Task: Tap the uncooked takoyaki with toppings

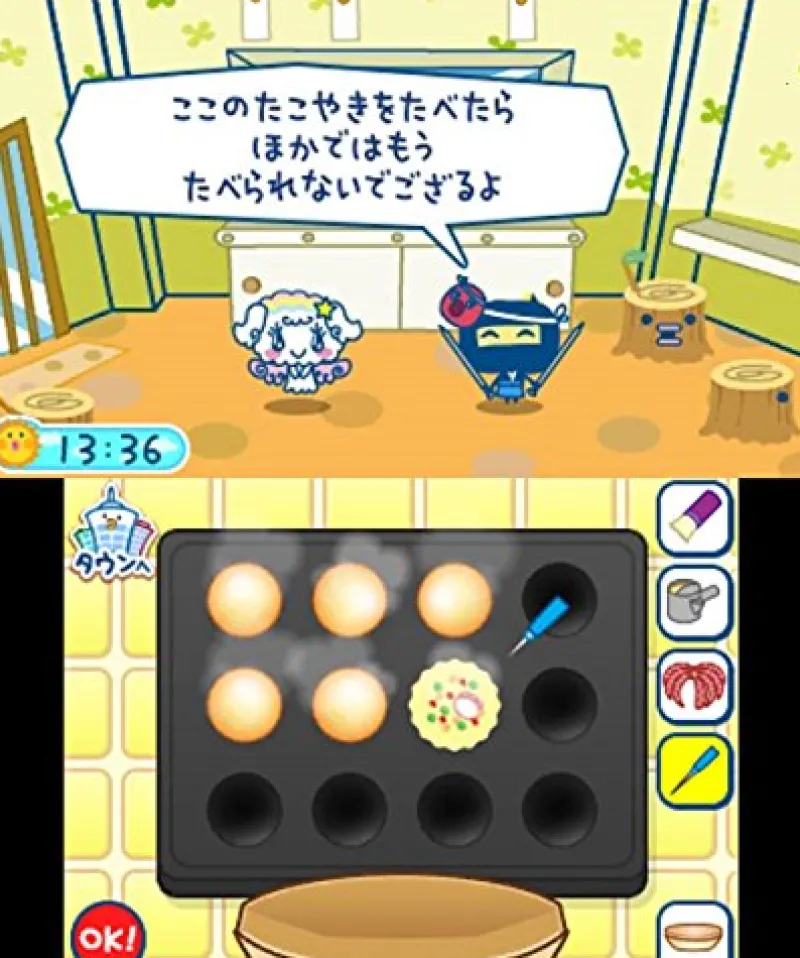Action: [x=455, y=704]
